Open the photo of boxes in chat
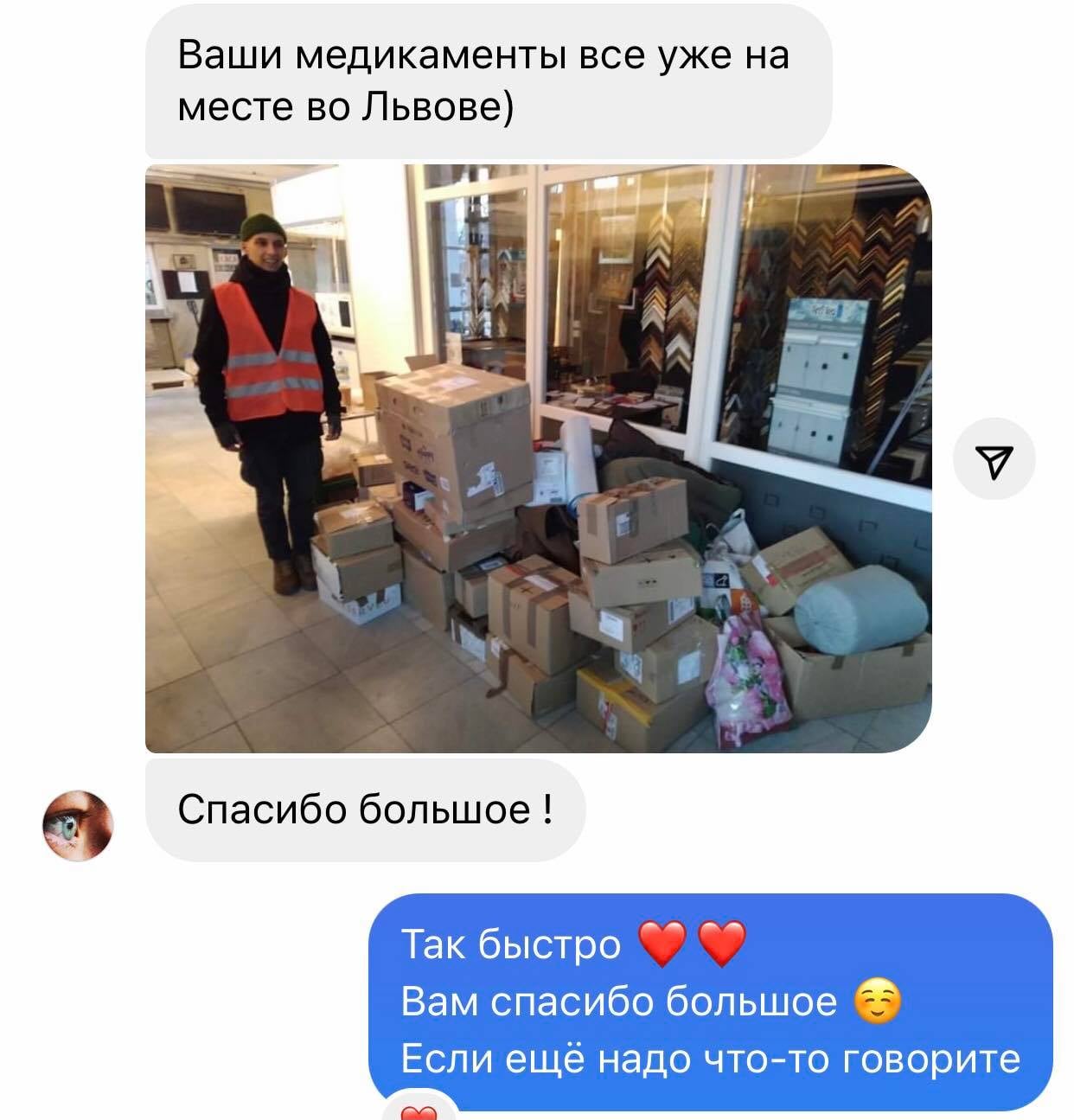 (538, 458)
